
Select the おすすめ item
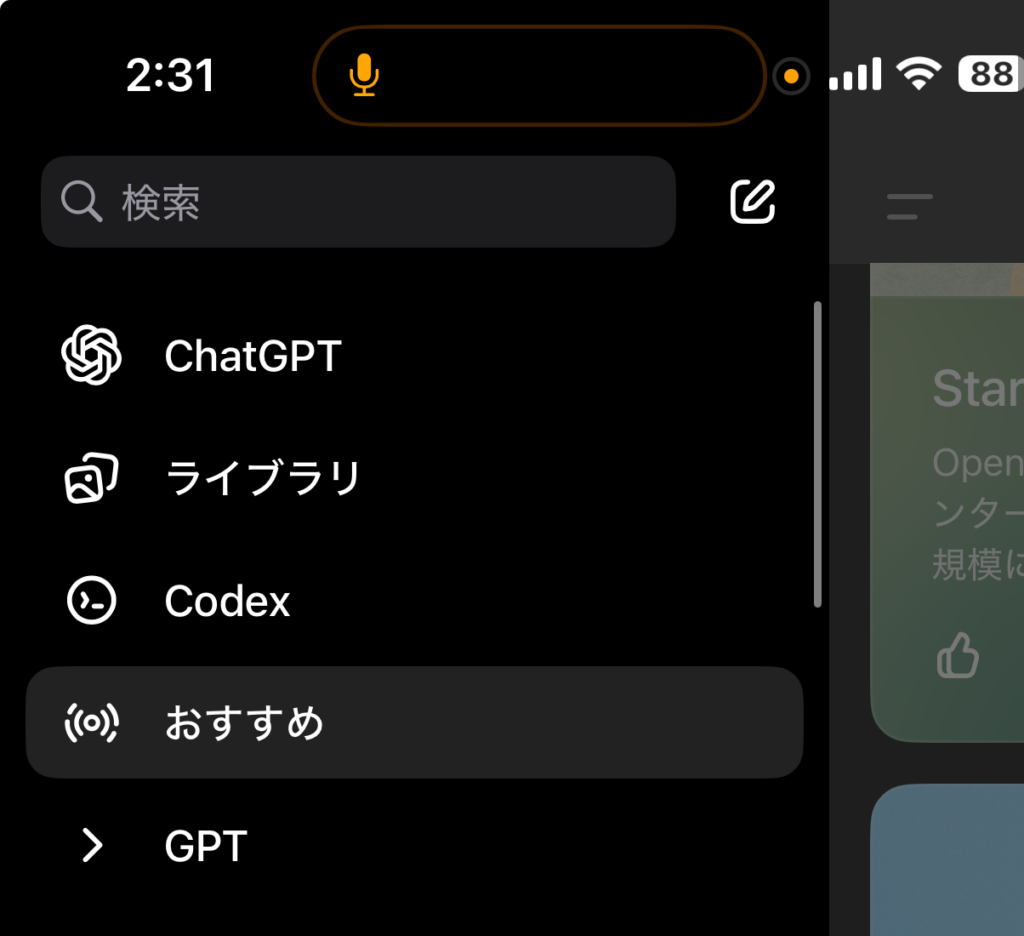coord(414,723)
